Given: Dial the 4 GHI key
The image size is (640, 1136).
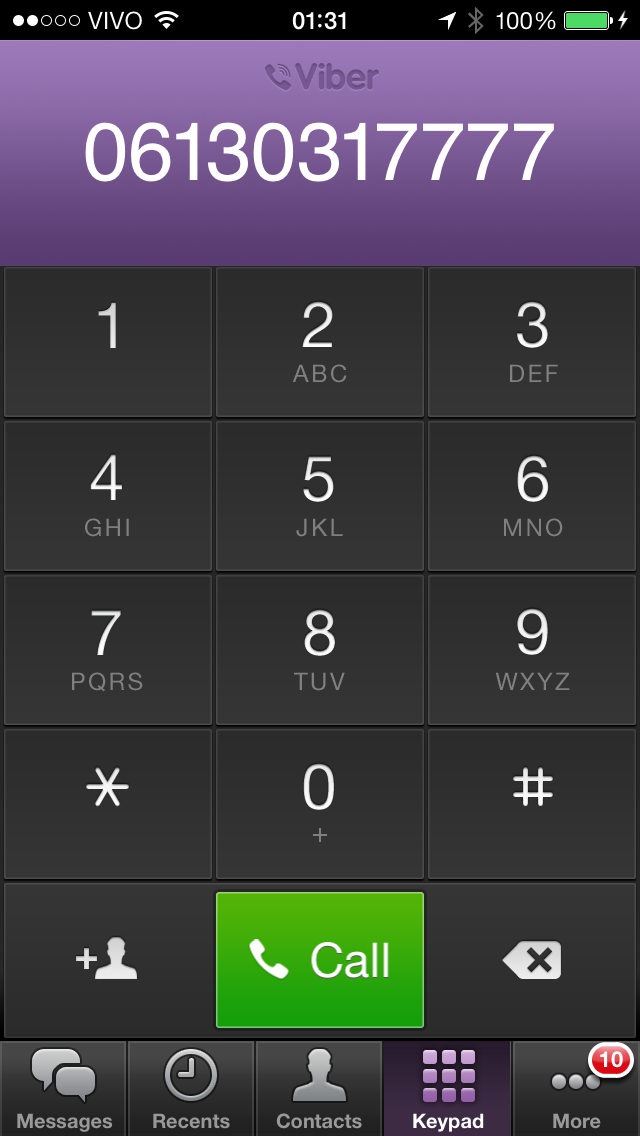Looking at the screenshot, I should point(108,496).
